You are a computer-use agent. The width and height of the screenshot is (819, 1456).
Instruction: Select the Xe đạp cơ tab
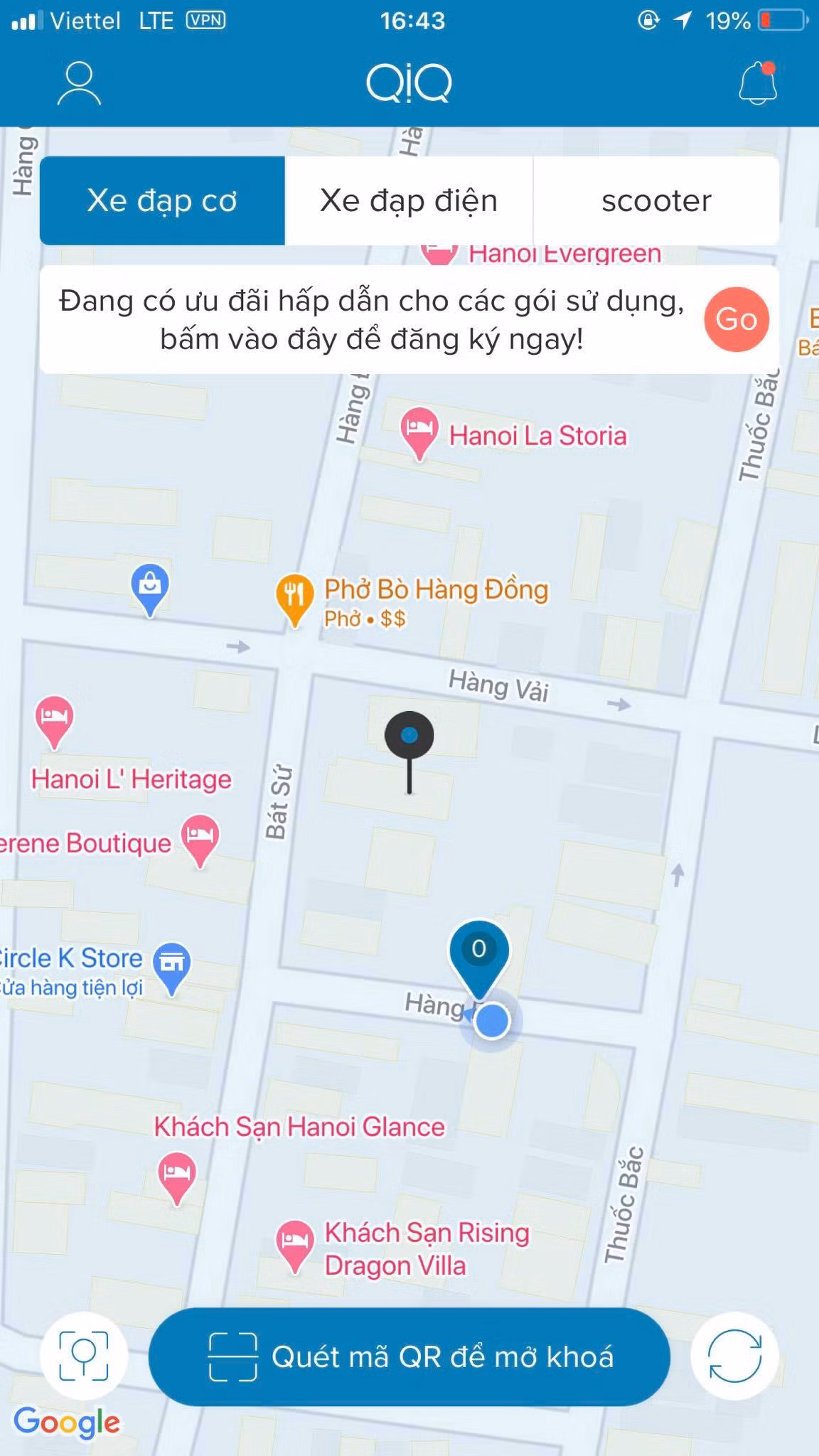click(x=161, y=200)
